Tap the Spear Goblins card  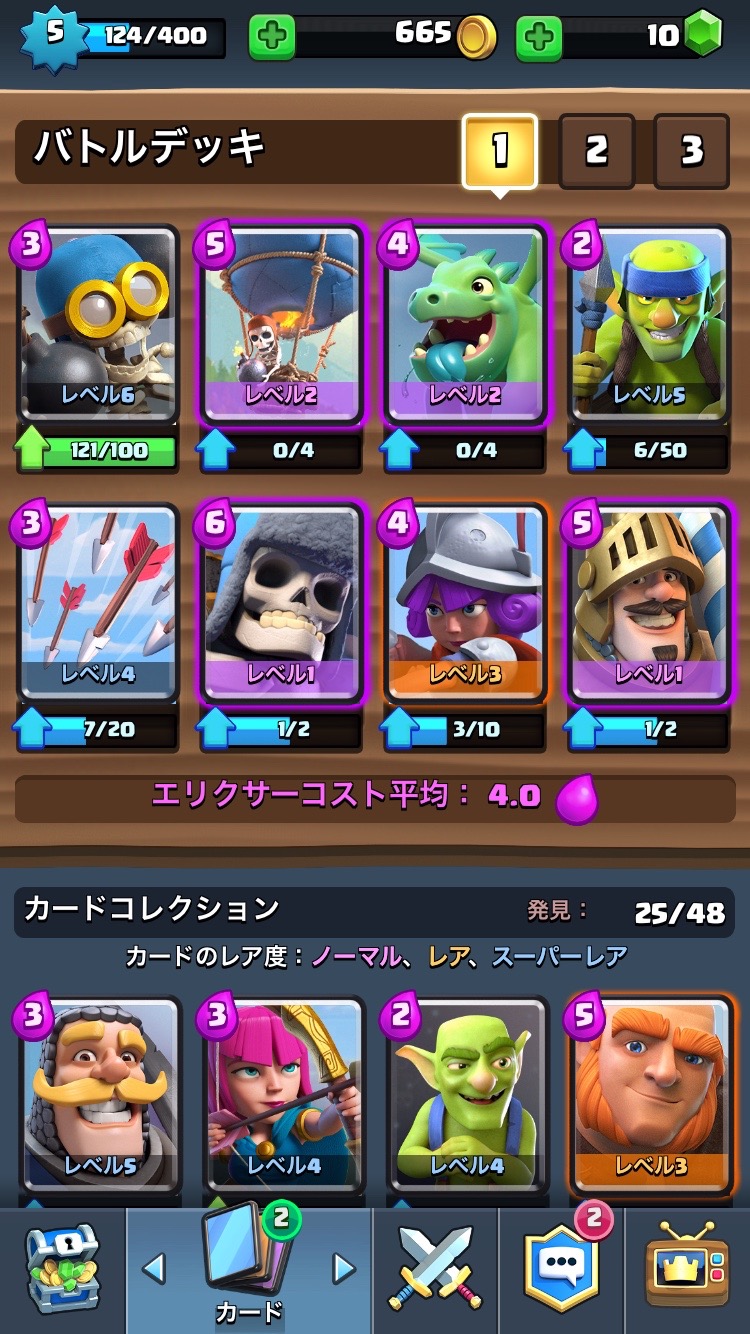649,325
